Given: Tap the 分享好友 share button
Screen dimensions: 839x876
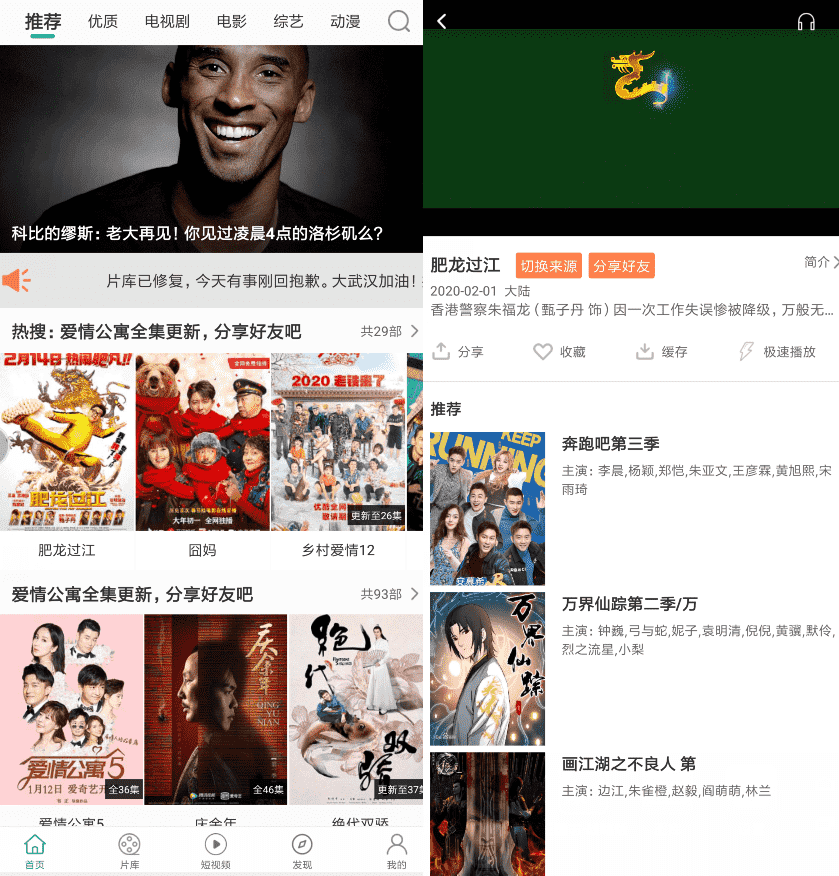Looking at the screenshot, I should pos(623,266).
